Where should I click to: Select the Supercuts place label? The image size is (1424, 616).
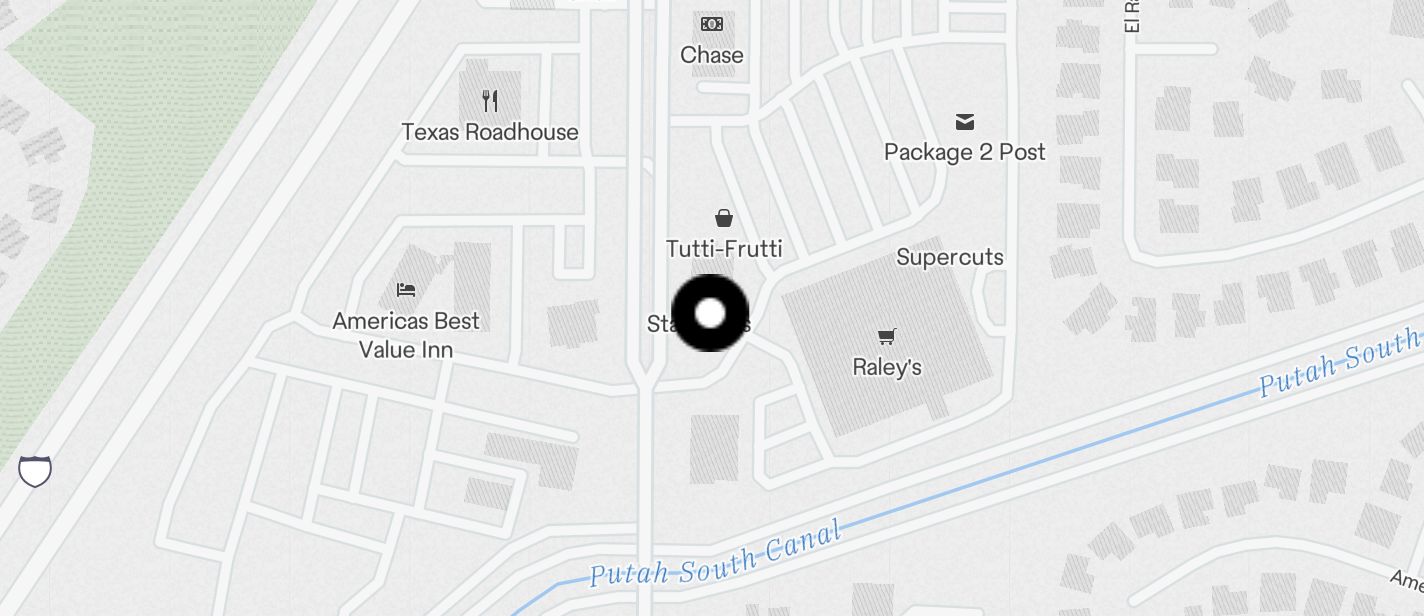(x=949, y=257)
